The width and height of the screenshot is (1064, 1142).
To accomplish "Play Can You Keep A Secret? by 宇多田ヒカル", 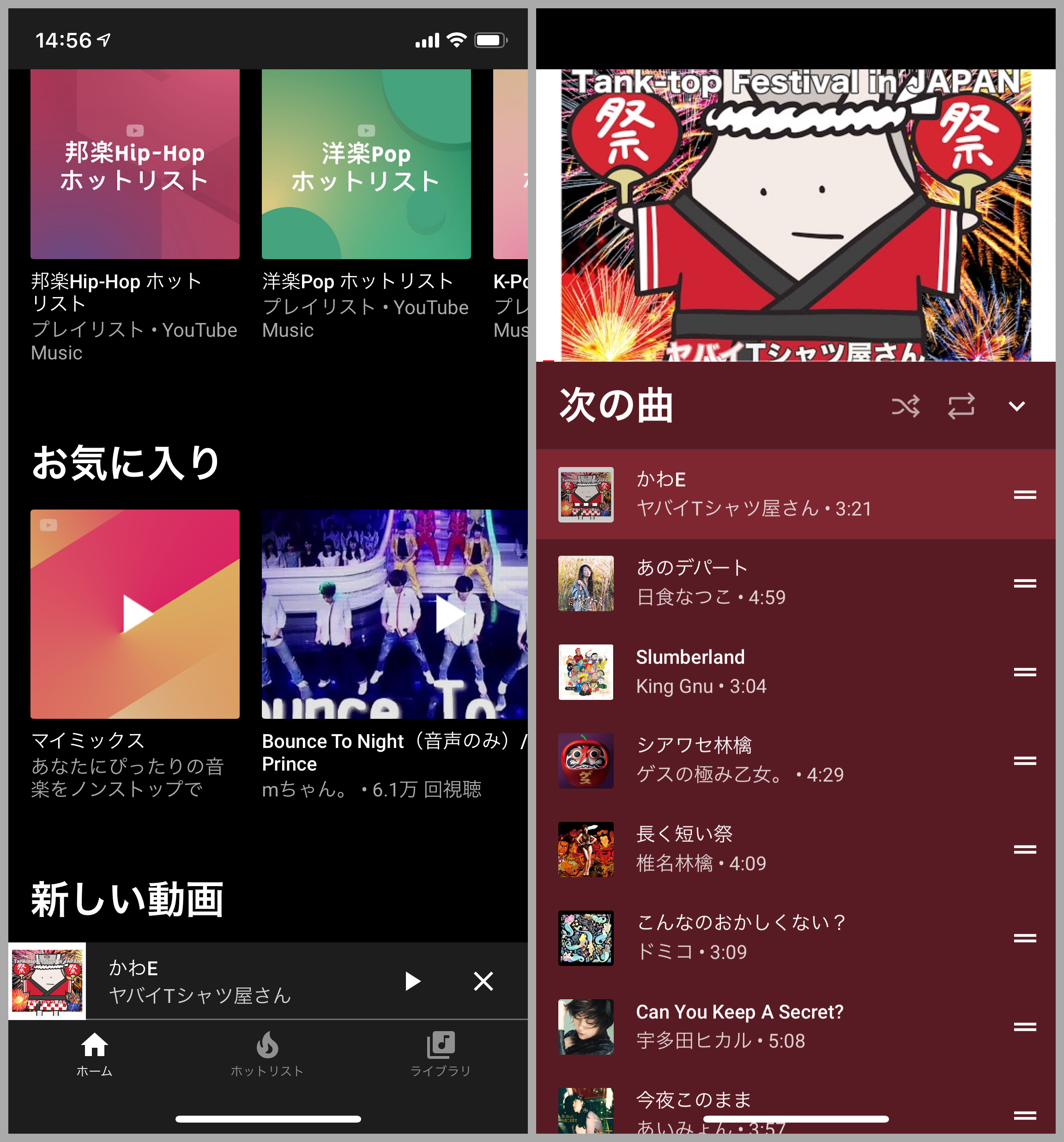I will click(x=746, y=1026).
